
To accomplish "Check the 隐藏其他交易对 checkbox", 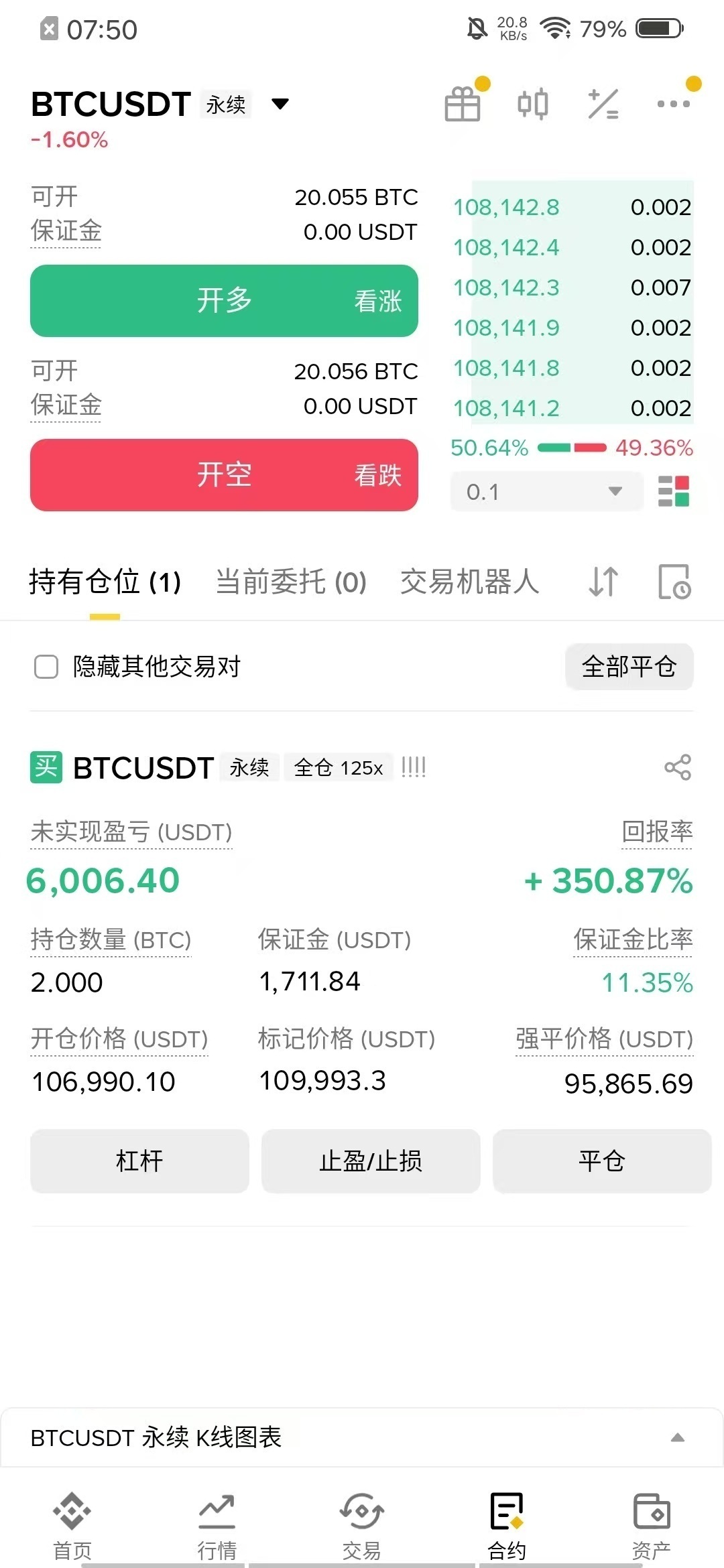I will click(x=46, y=667).
